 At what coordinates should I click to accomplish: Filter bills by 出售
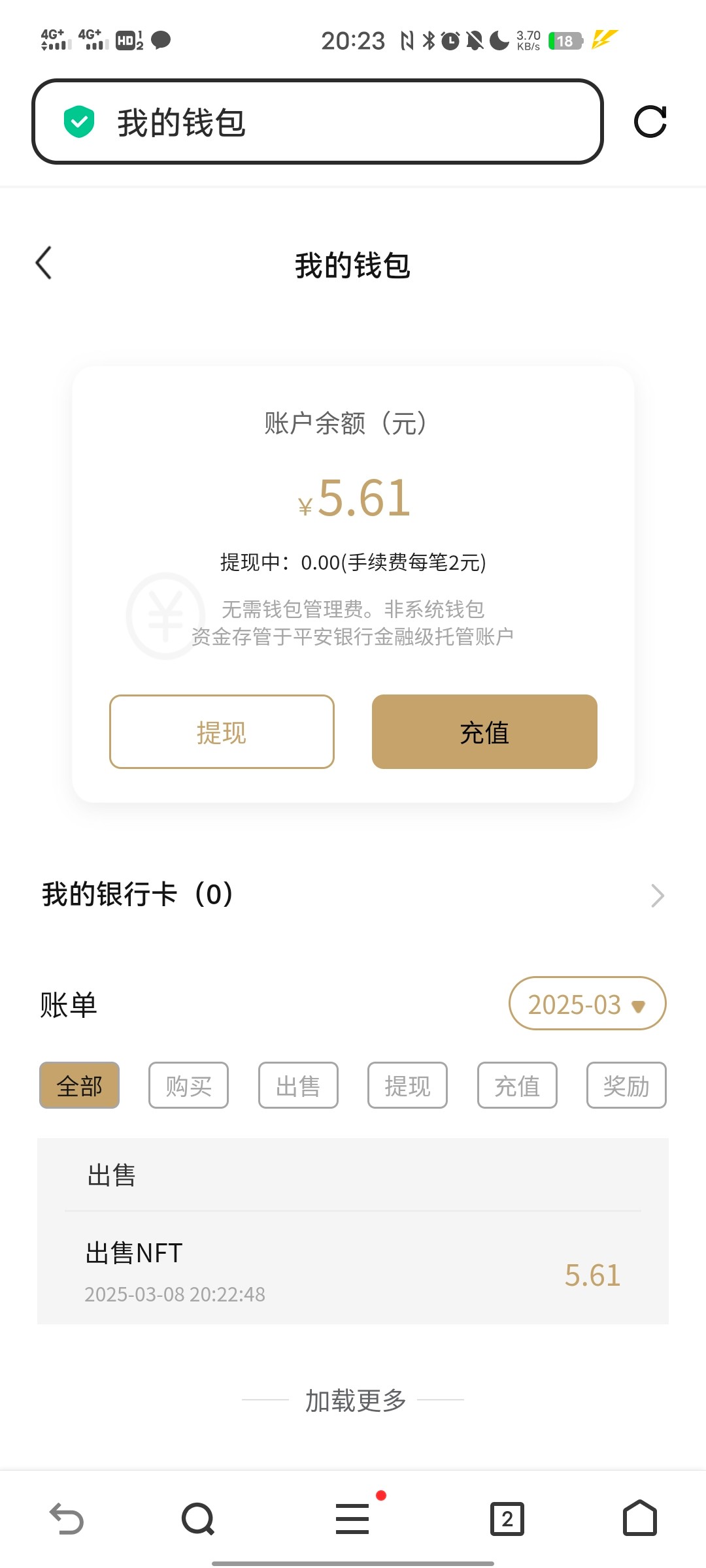(298, 1085)
